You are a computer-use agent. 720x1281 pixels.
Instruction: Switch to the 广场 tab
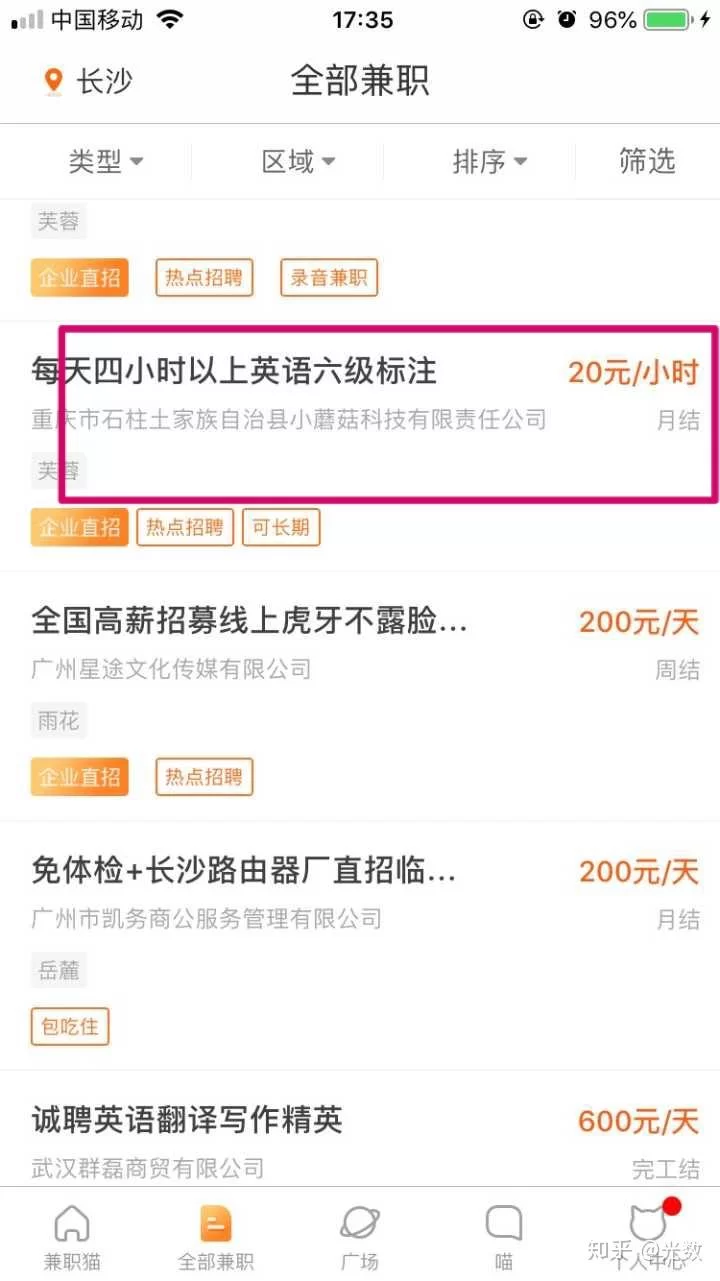pos(360,1237)
